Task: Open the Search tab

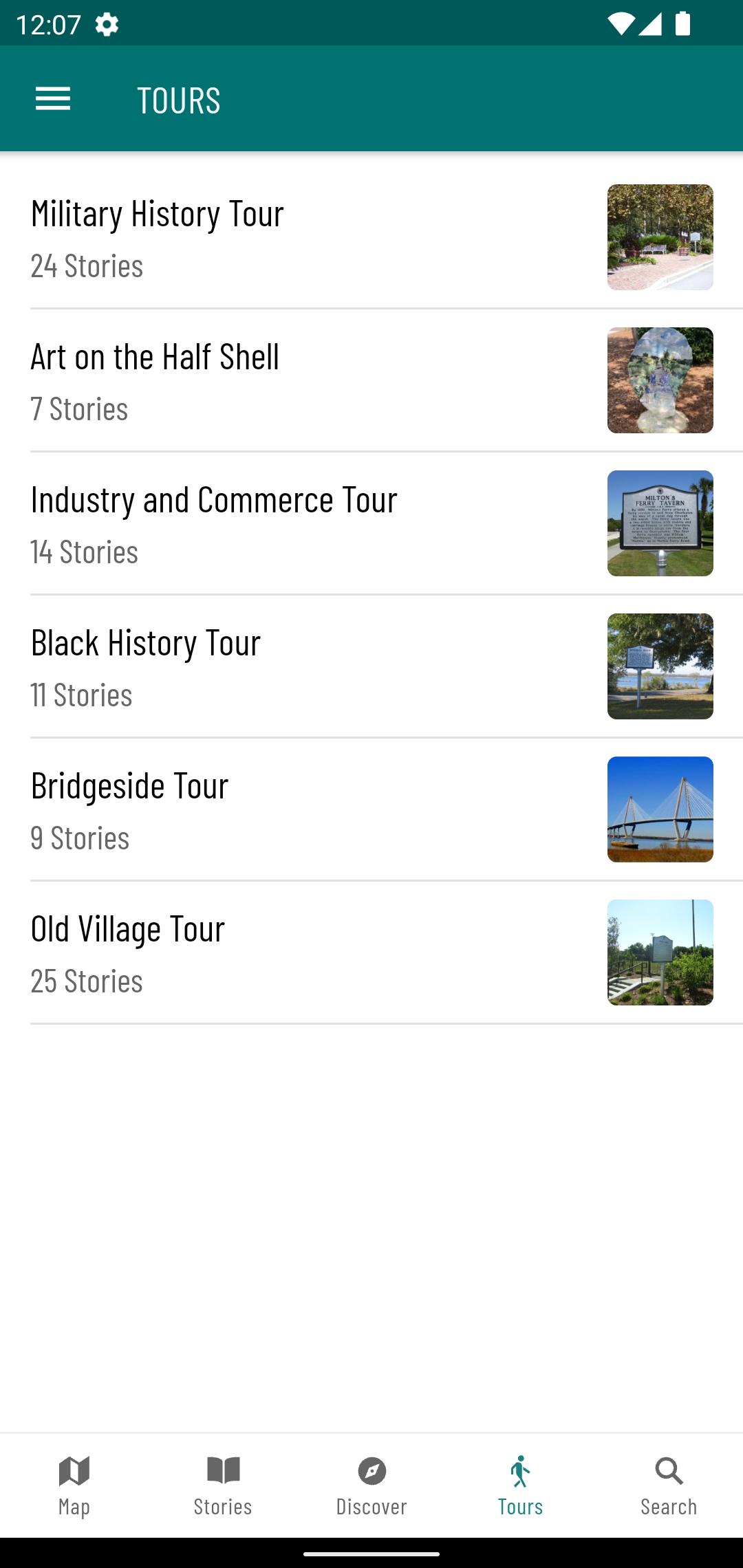Action: [x=669, y=1485]
